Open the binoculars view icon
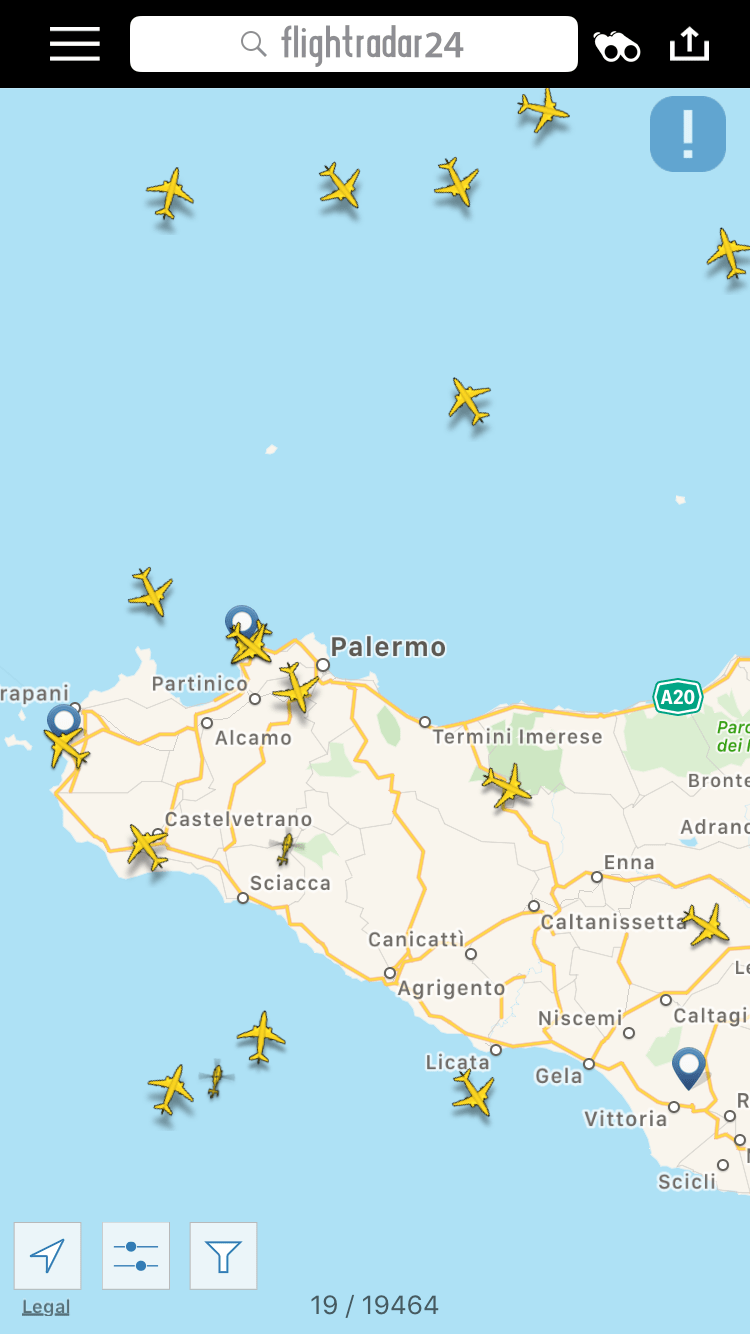This screenshot has height=1334, width=750. [617, 46]
